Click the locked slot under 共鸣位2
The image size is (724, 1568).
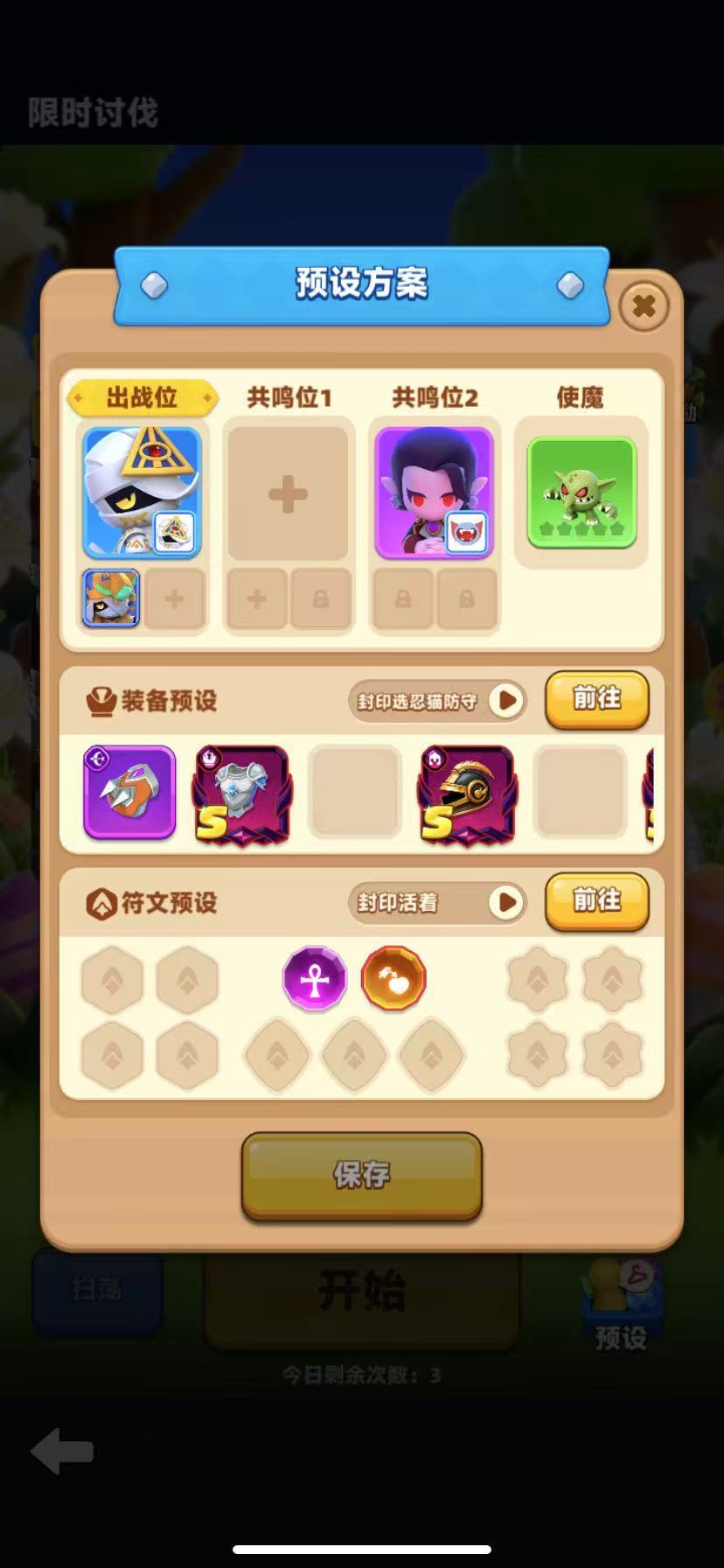pos(405,598)
